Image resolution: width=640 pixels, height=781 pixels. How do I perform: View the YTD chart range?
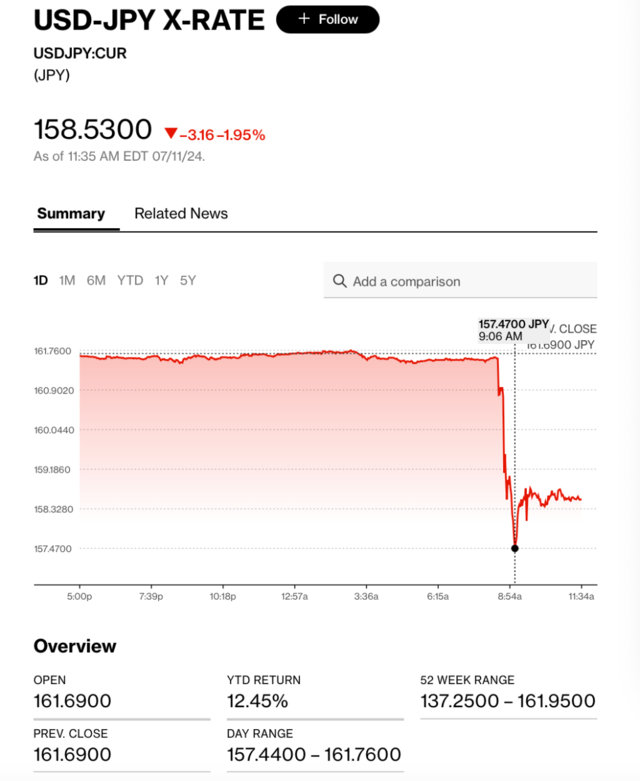[x=130, y=280]
